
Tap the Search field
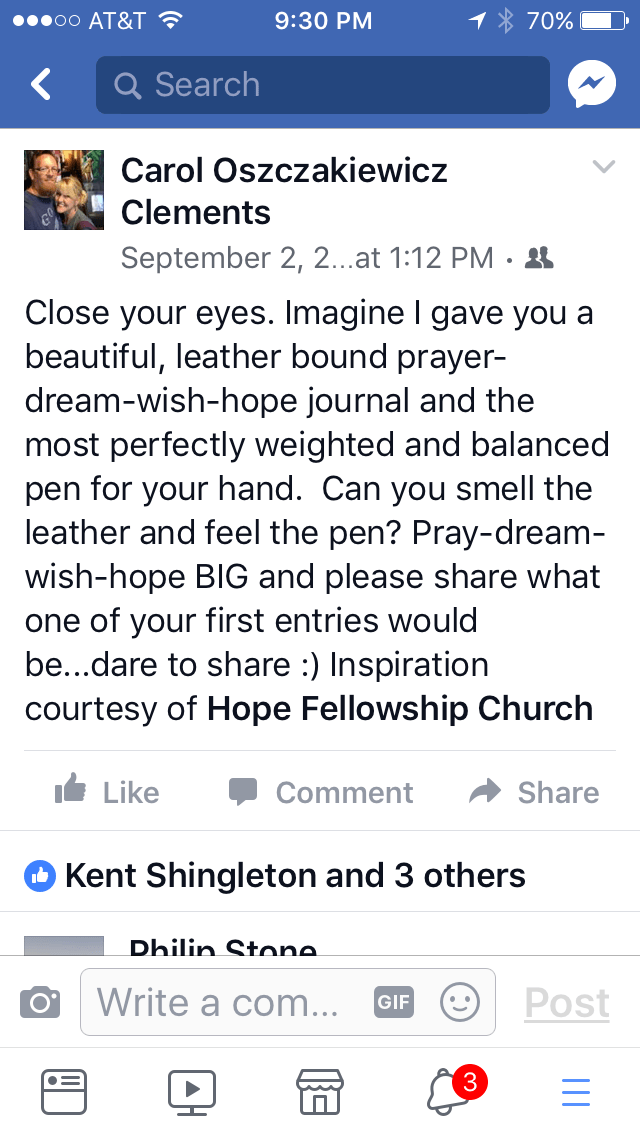click(322, 85)
